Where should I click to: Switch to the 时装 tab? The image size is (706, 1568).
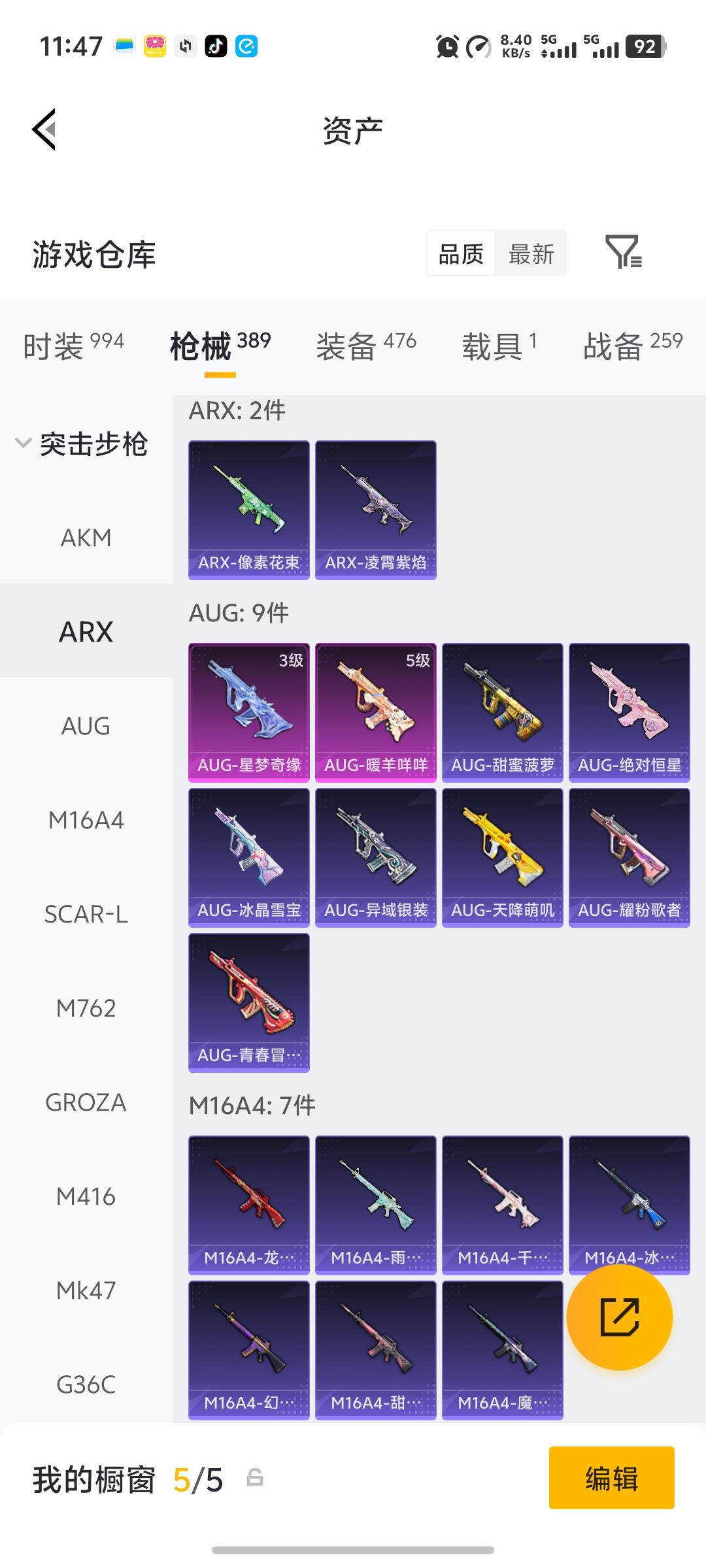(73, 345)
